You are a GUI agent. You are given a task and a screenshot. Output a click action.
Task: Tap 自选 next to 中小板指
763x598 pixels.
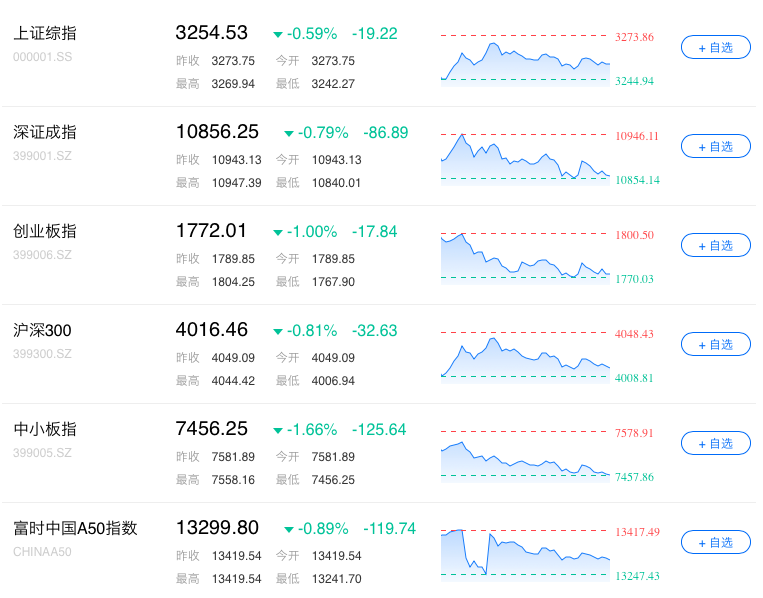(715, 443)
